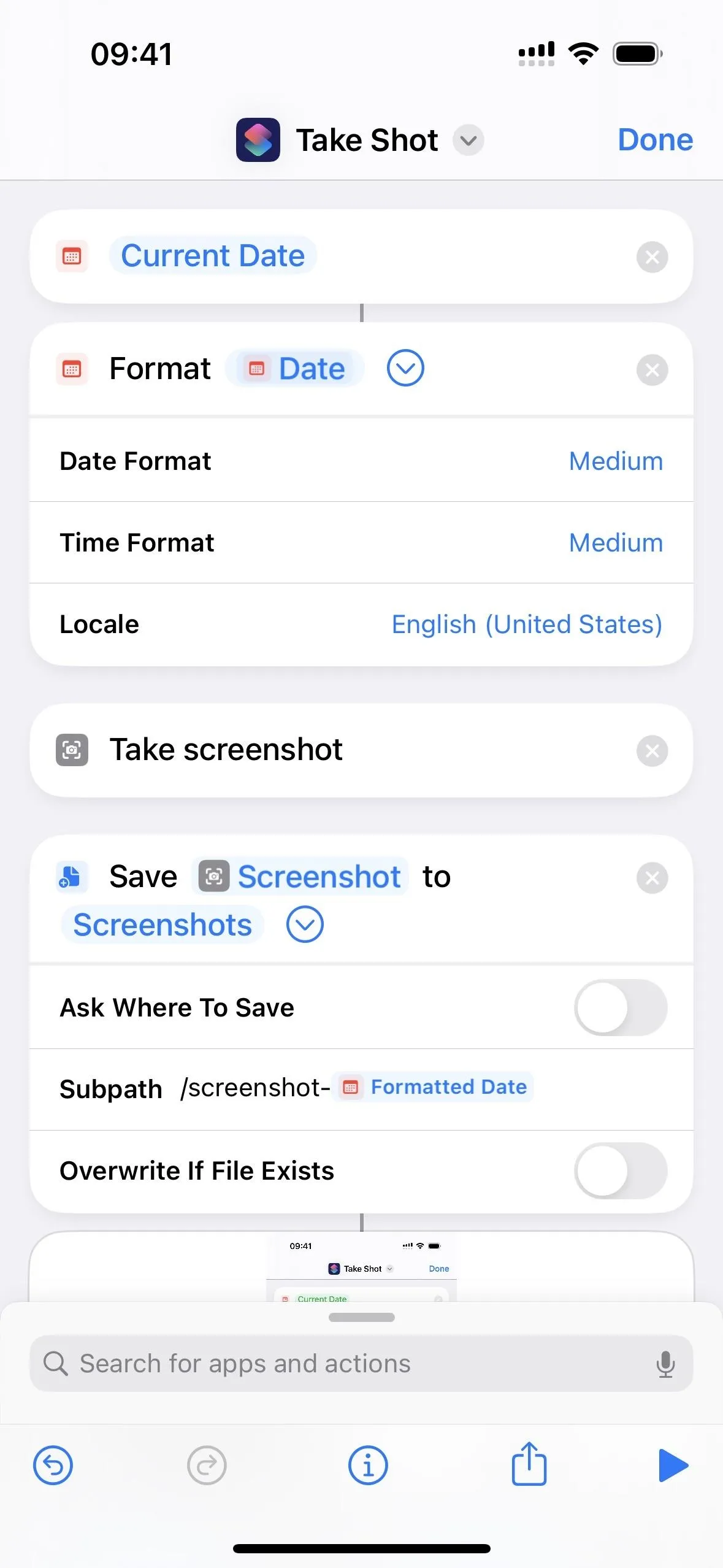Undo the last change
723x1568 pixels.
point(53,1466)
